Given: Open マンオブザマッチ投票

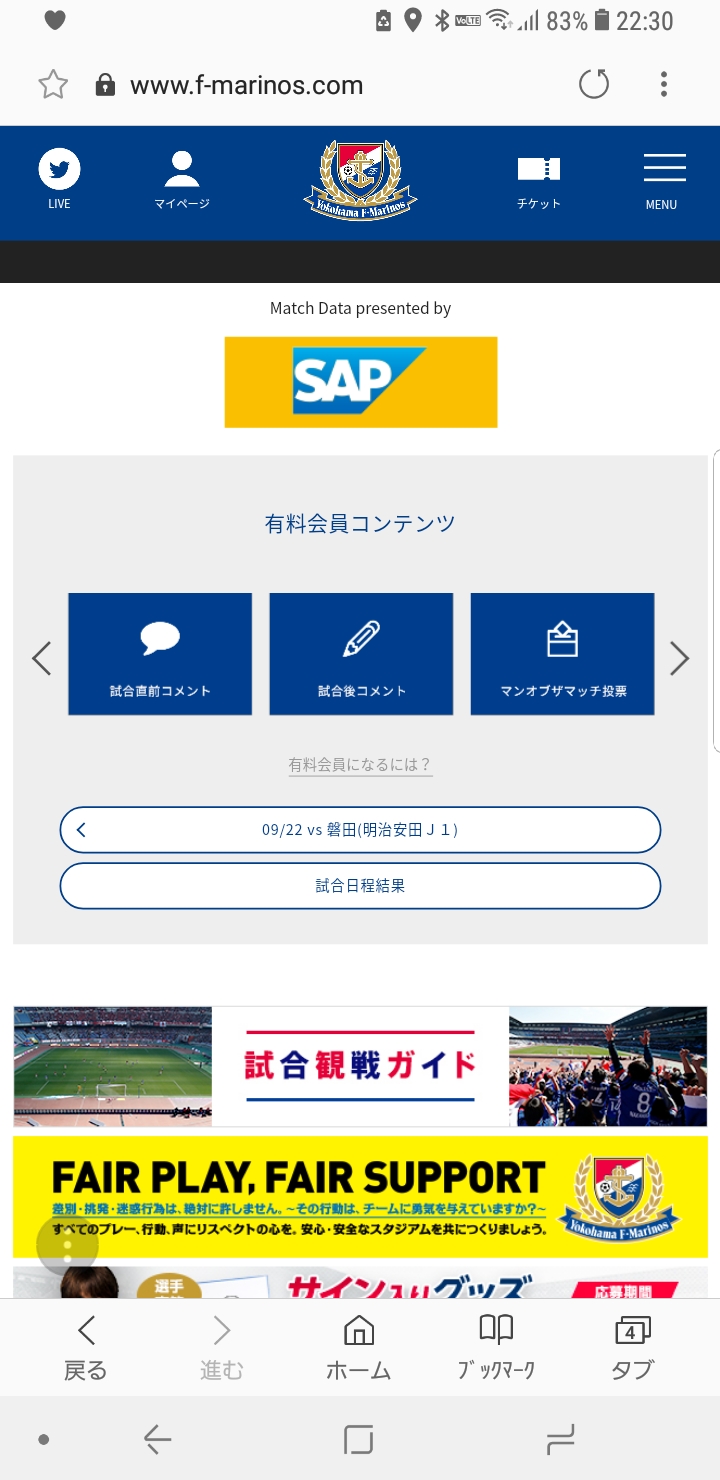Looking at the screenshot, I should click(562, 654).
